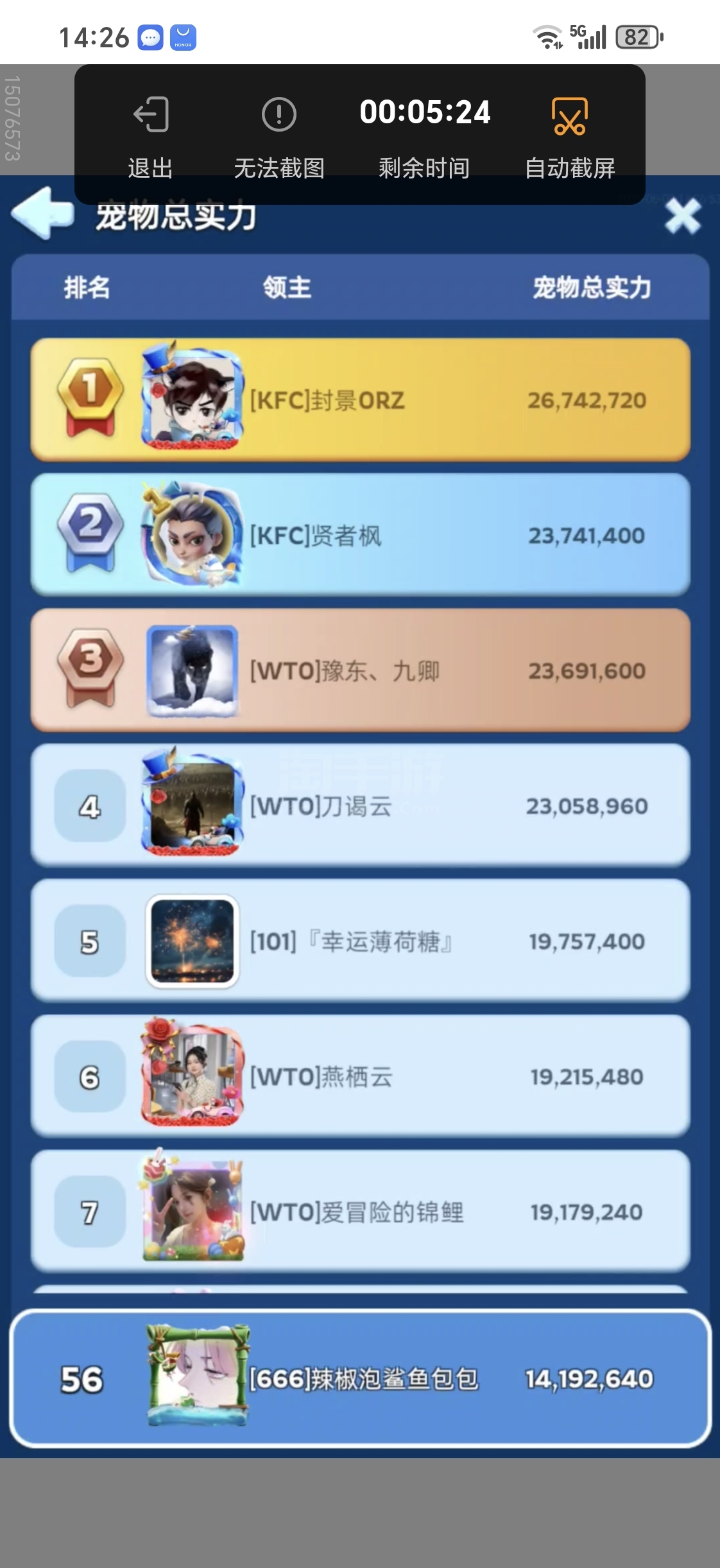
Task: Open rank 2 player [KFC]贤者枫
Action: click(x=360, y=536)
